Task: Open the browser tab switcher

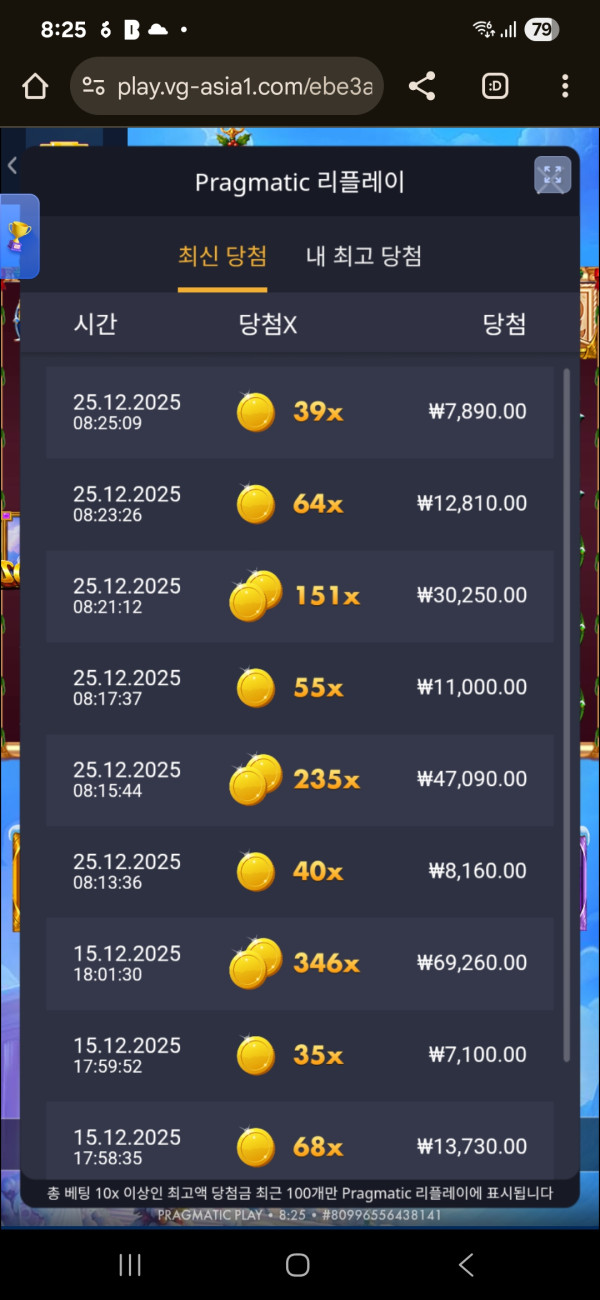Action: (x=495, y=87)
